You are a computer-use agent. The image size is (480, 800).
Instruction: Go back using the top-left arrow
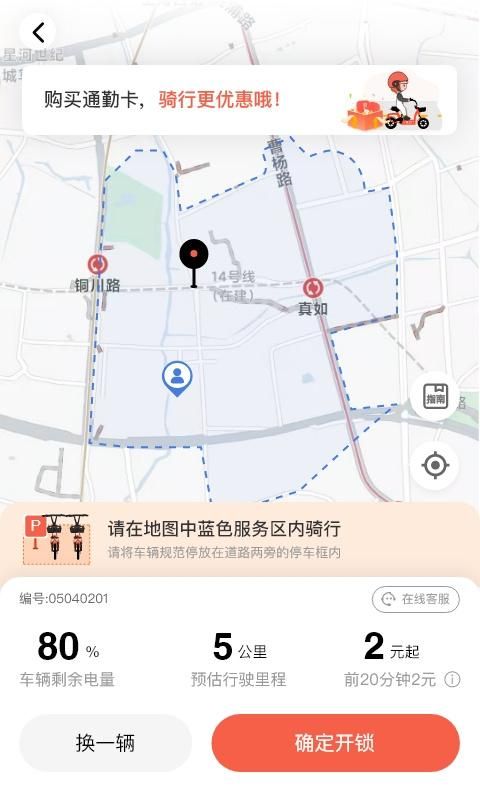(x=38, y=33)
